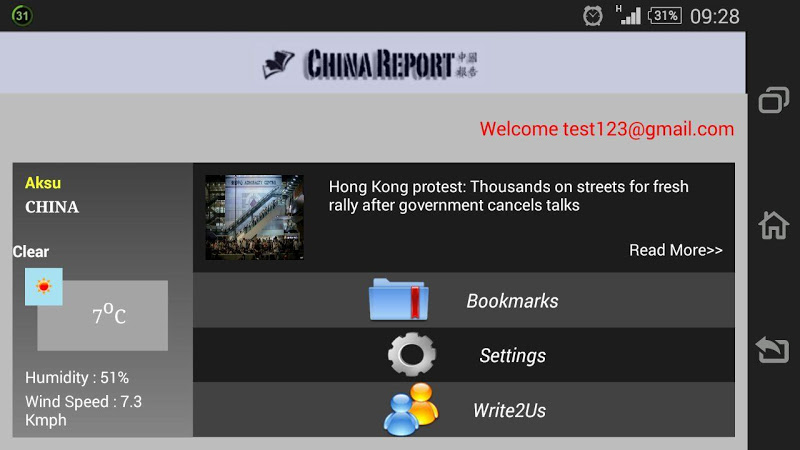The width and height of the screenshot is (800, 450).
Task: Open the Bookmarks row
Action: [463, 300]
